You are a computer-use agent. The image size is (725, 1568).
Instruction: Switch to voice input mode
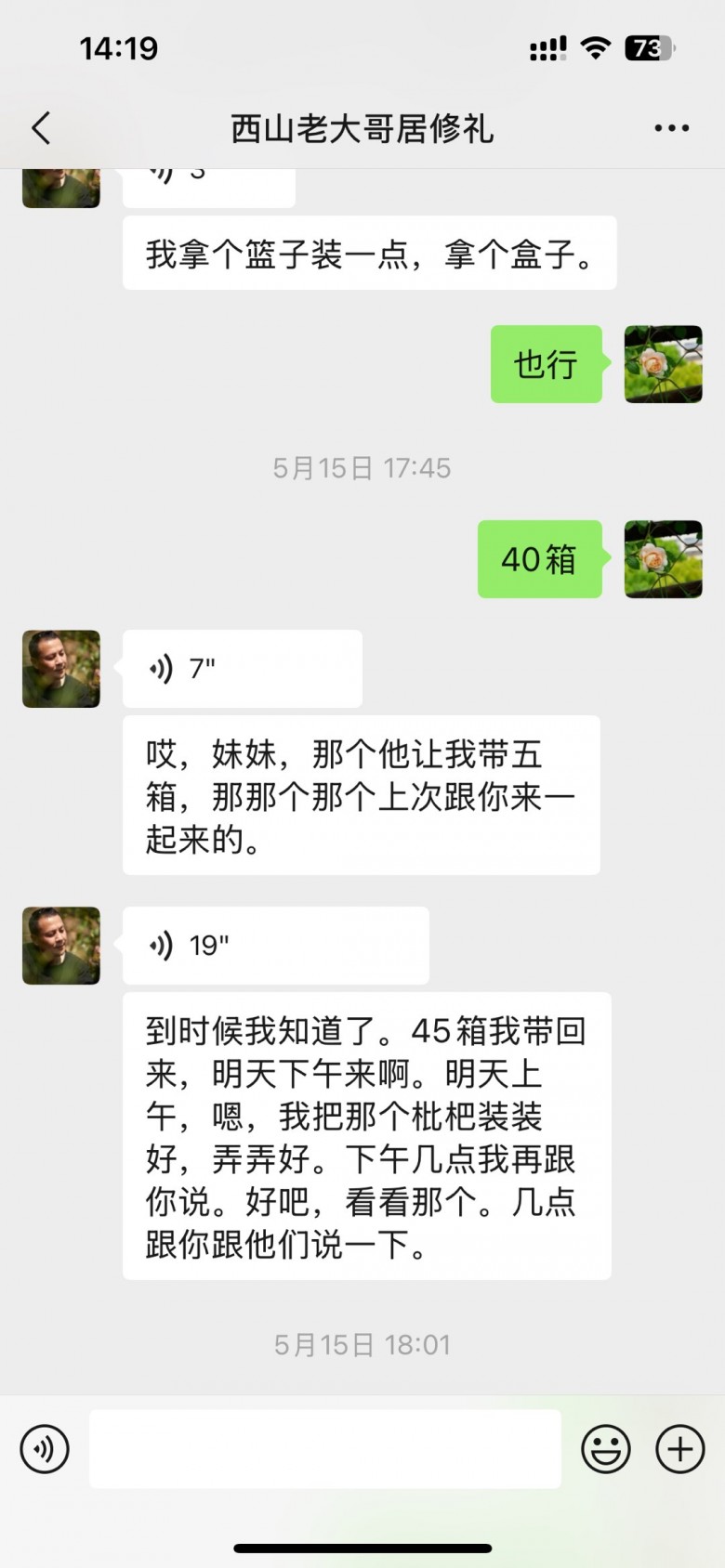click(x=45, y=1449)
